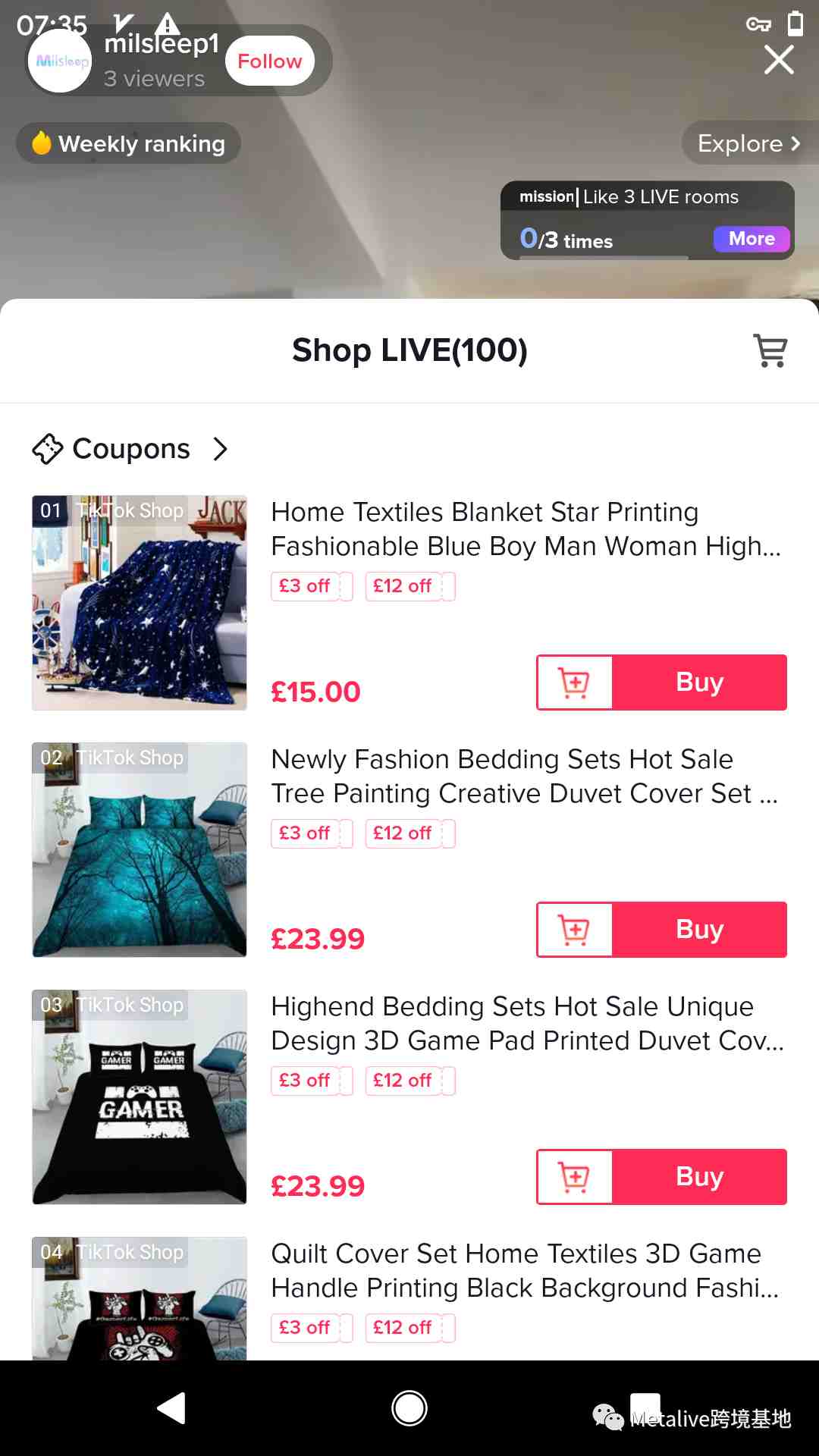
Task: Open the teal tree bedding set image
Action: (x=140, y=850)
